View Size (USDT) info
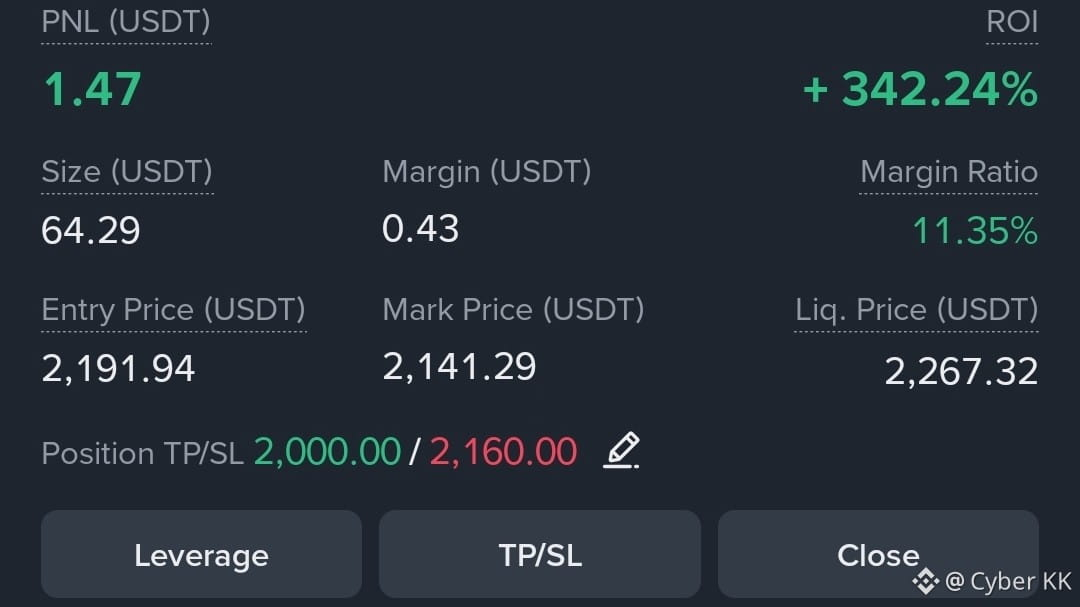1080x607 pixels. pyautogui.click(x=127, y=172)
